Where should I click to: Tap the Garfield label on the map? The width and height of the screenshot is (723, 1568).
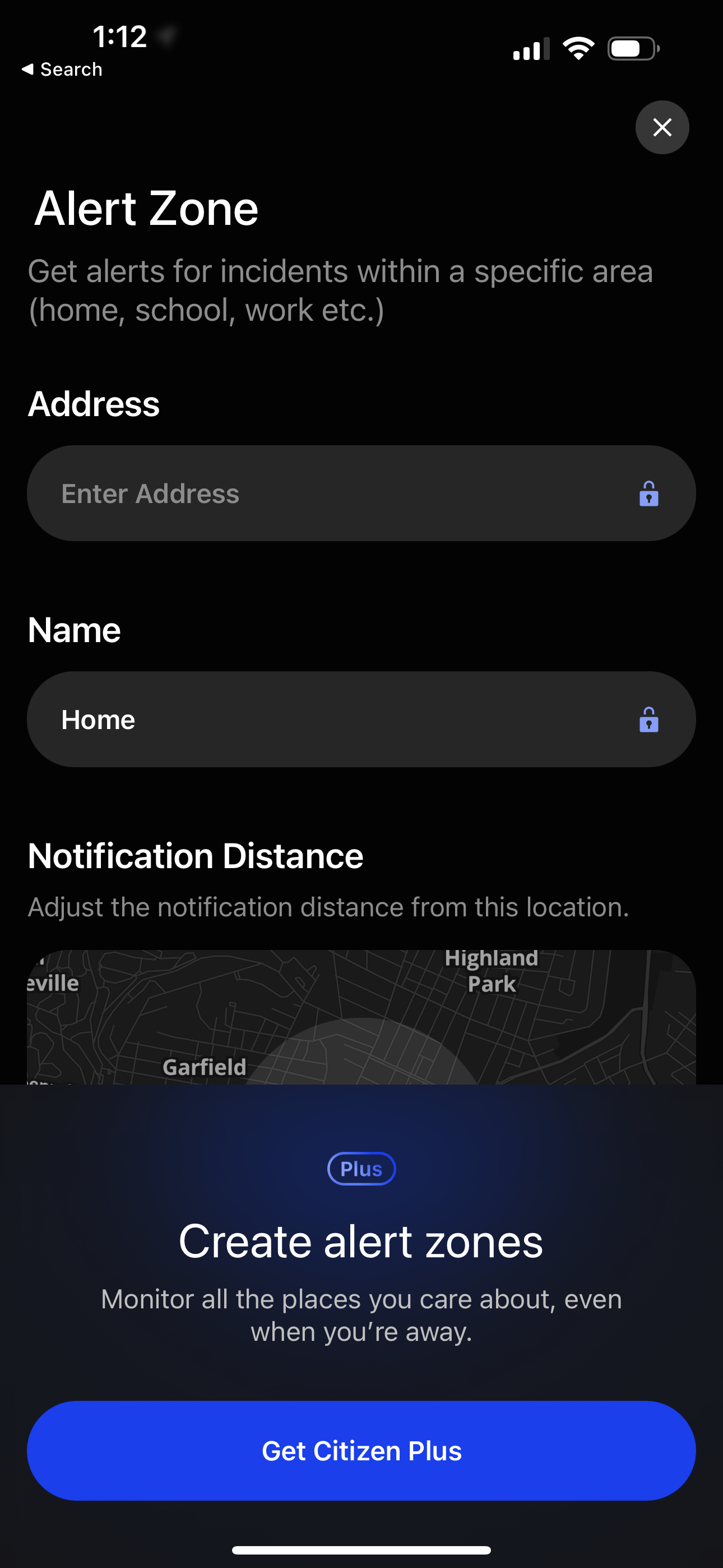coord(205,1066)
